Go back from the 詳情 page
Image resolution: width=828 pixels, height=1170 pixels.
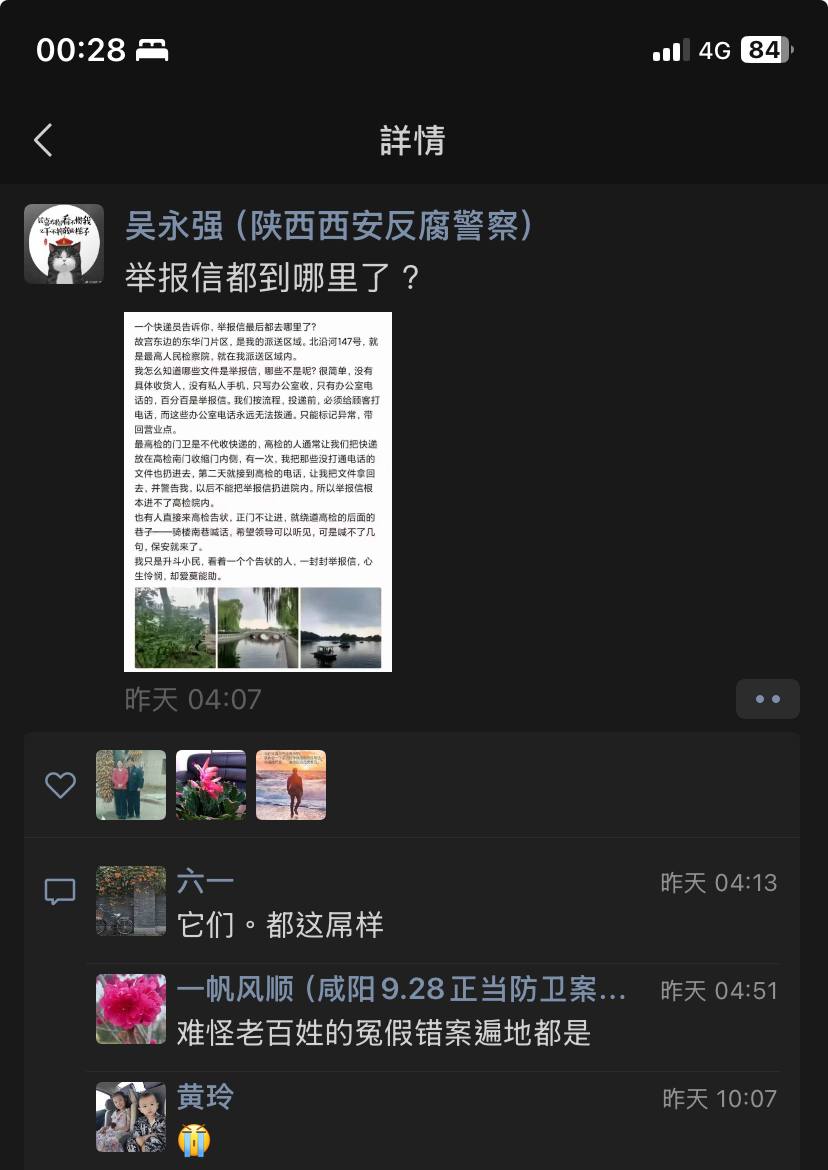coord(43,140)
